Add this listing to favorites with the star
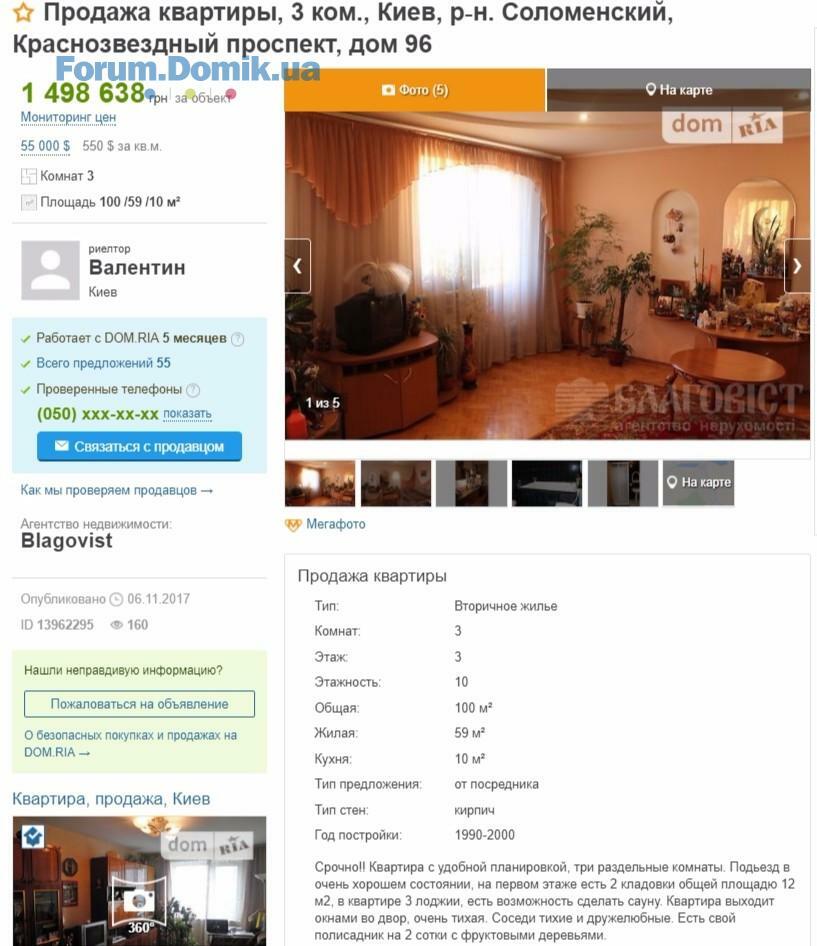Screen dimensions: 817x946 (23, 13)
